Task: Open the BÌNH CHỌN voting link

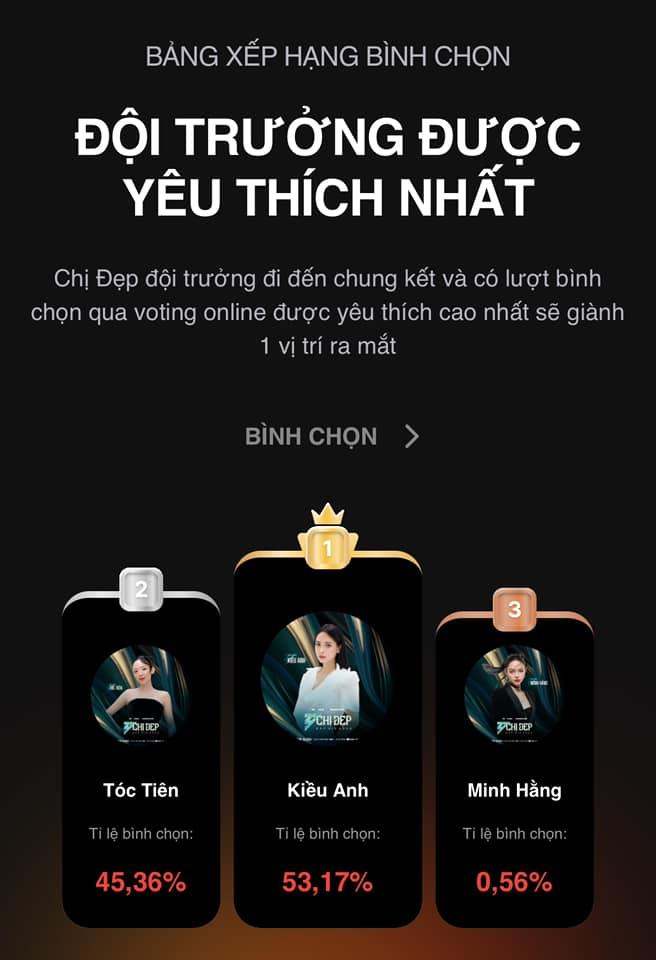Action: coord(330,436)
